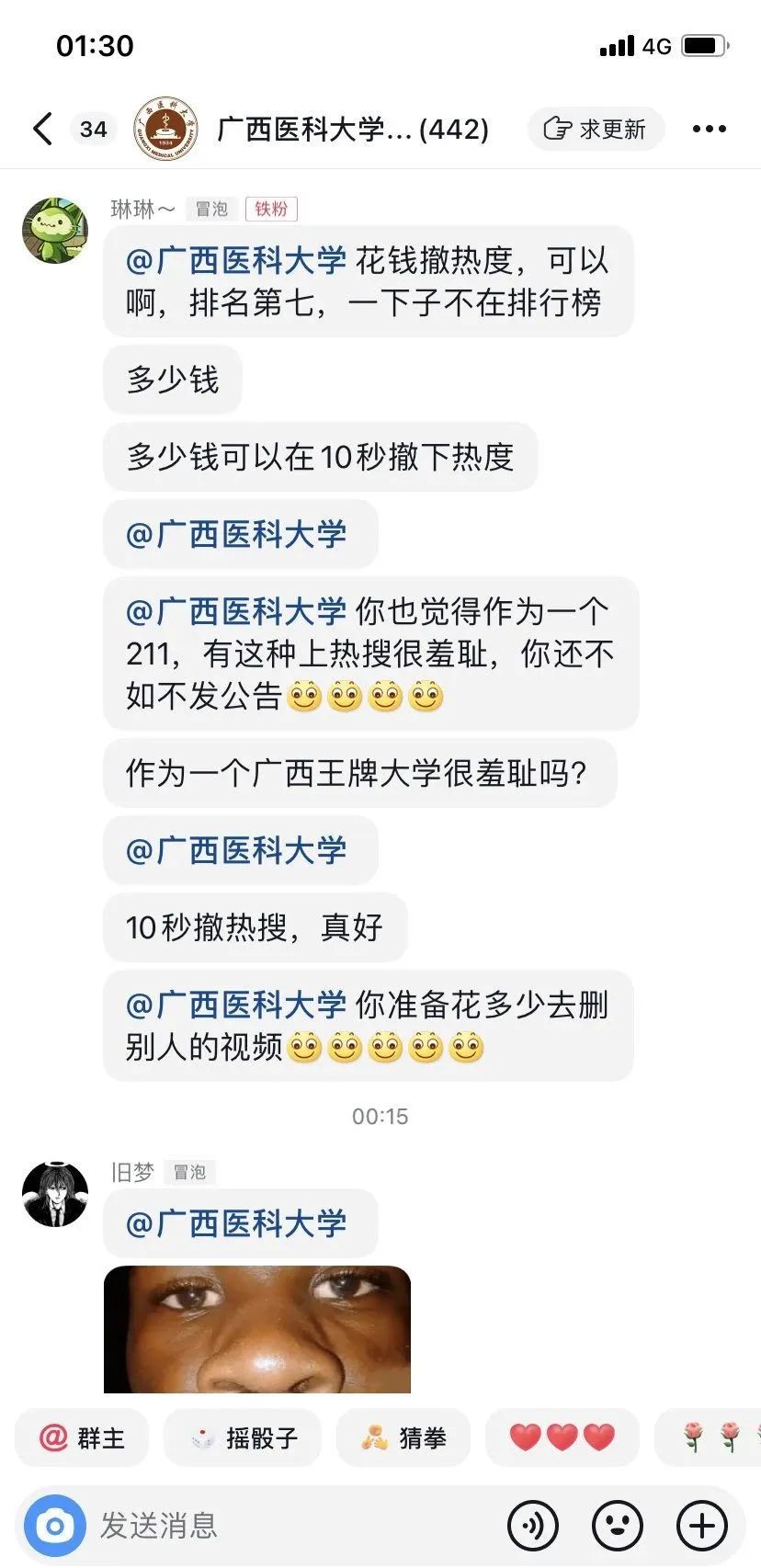Screen dimensions: 761x1568
Task: Open the emoji picker smiley icon
Action: coord(618,1525)
